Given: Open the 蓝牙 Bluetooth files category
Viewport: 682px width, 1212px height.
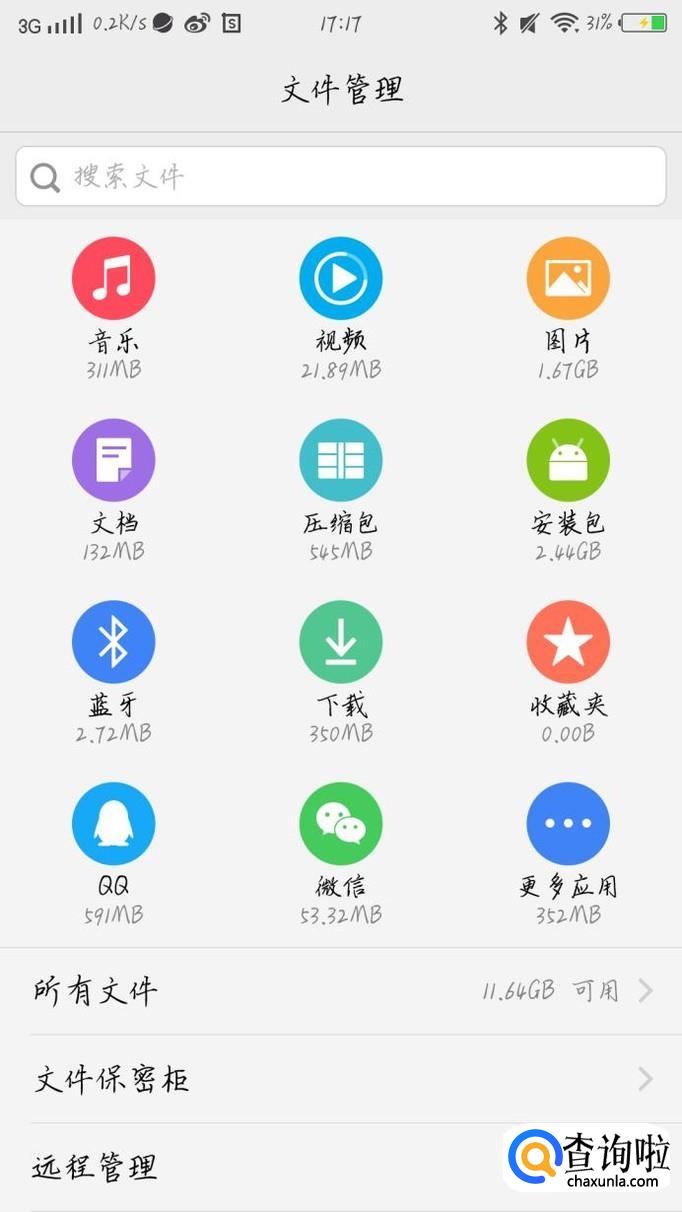Looking at the screenshot, I should [113, 643].
